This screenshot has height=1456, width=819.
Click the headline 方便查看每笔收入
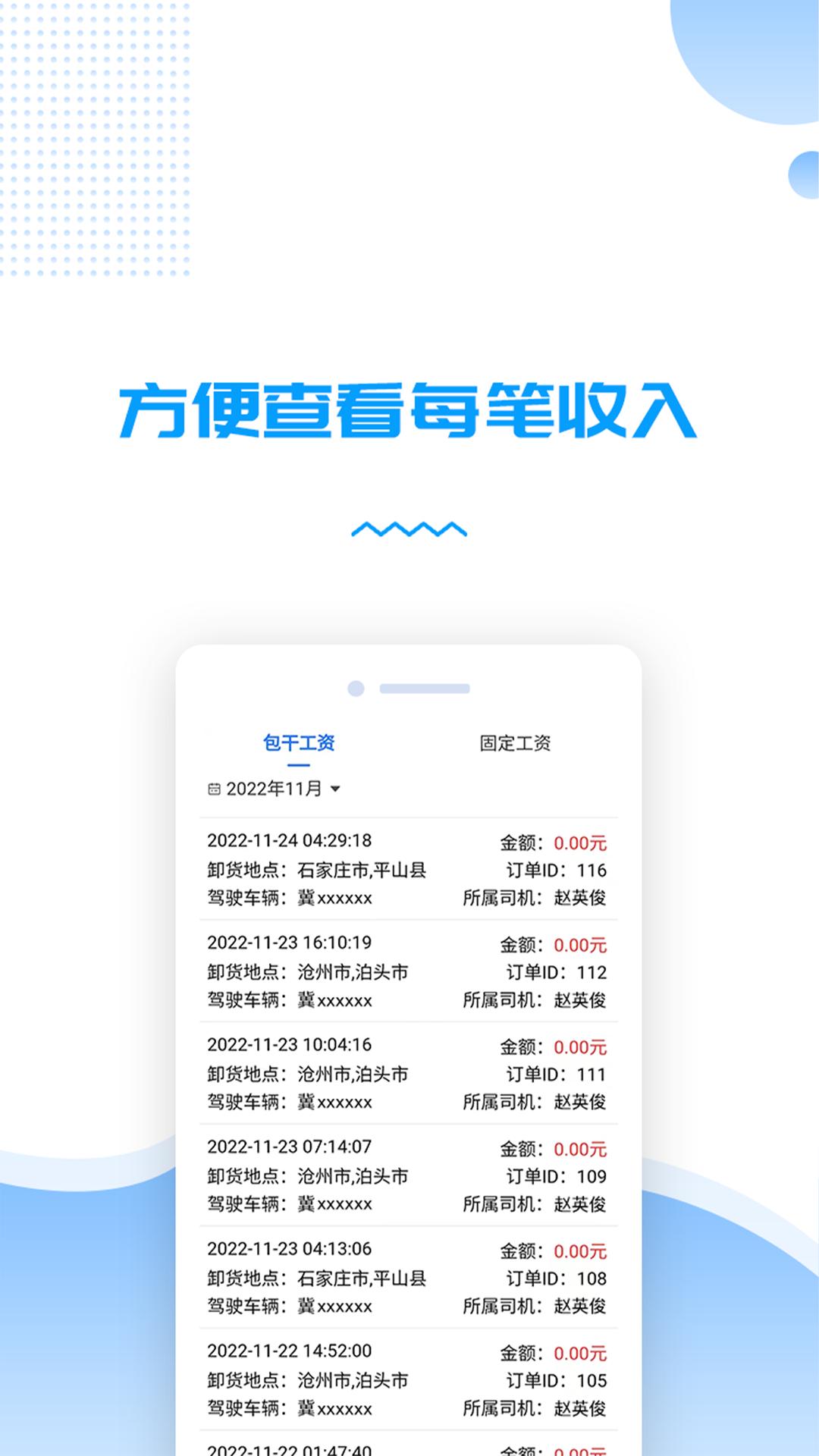[x=409, y=409]
